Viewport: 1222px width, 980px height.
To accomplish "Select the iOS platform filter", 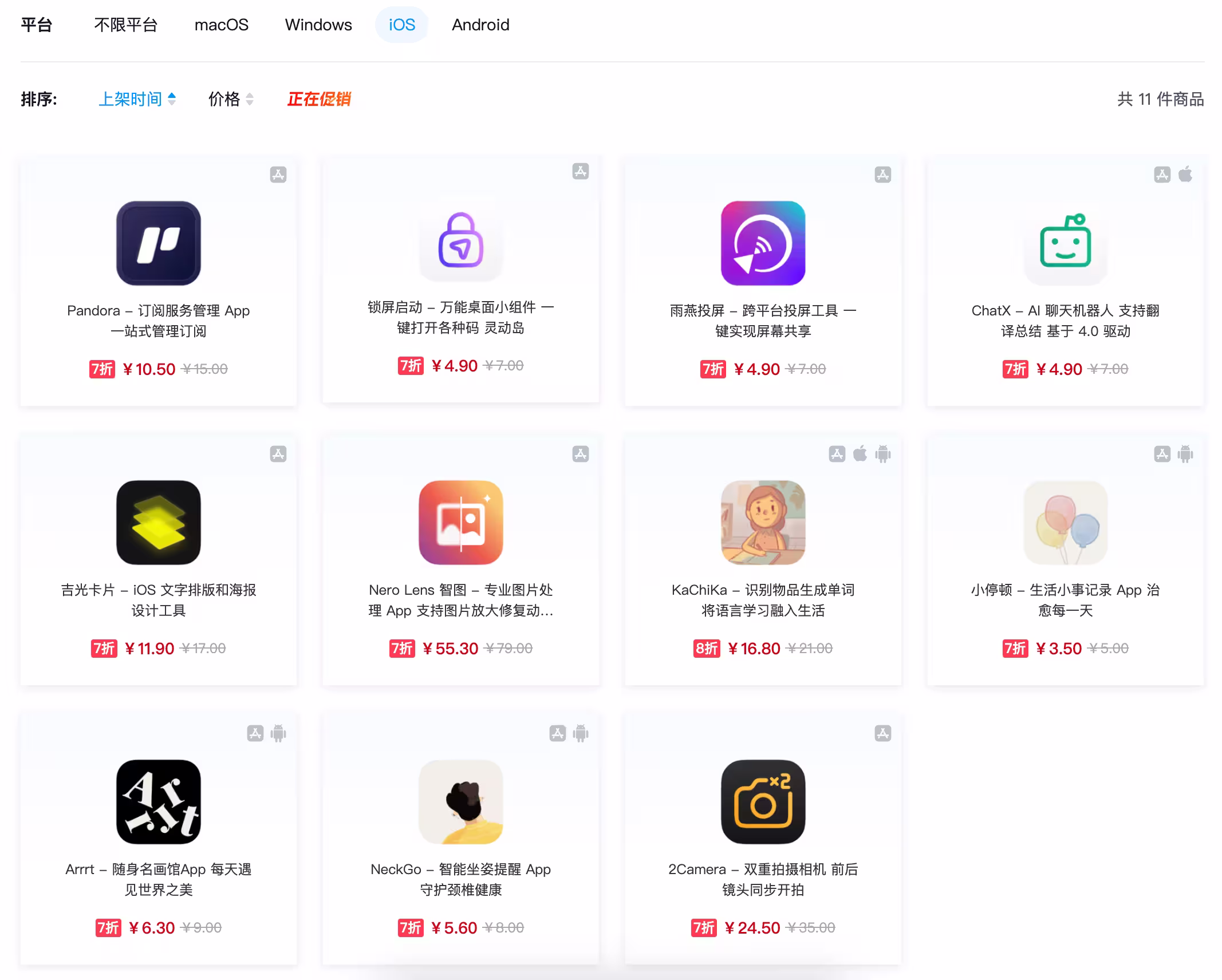I will tap(401, 25).
